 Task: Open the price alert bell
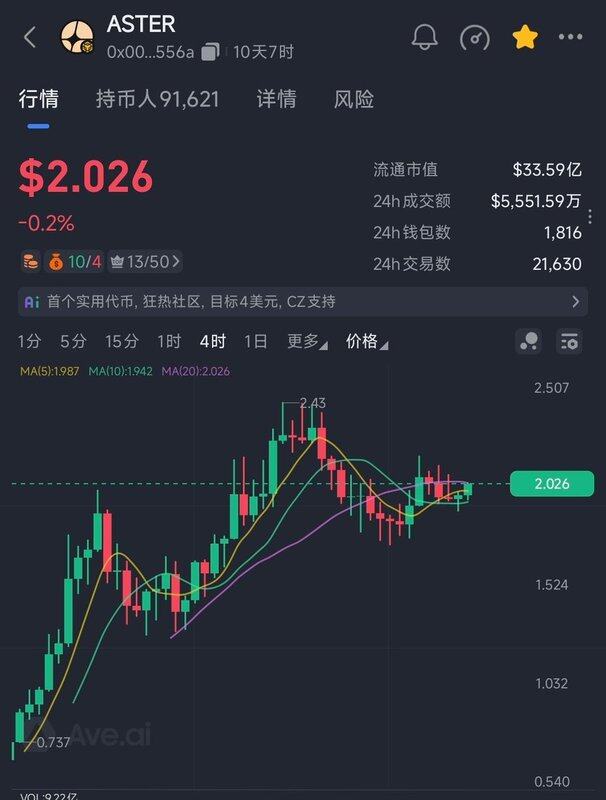pyautogui.click(x=425, y=38)
